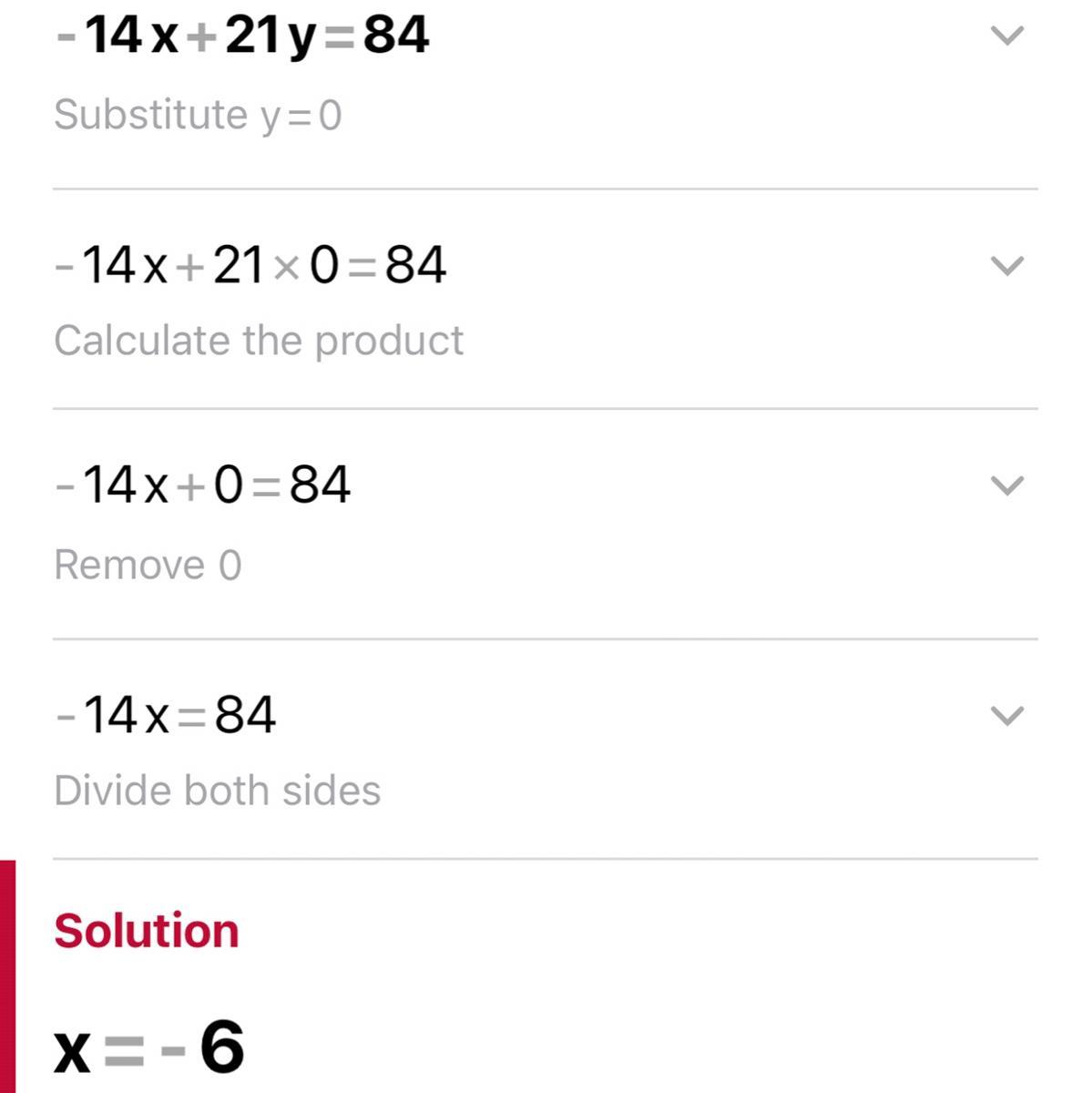
Task: Expand the Remove 0 step
Action: pos(1006,485)
